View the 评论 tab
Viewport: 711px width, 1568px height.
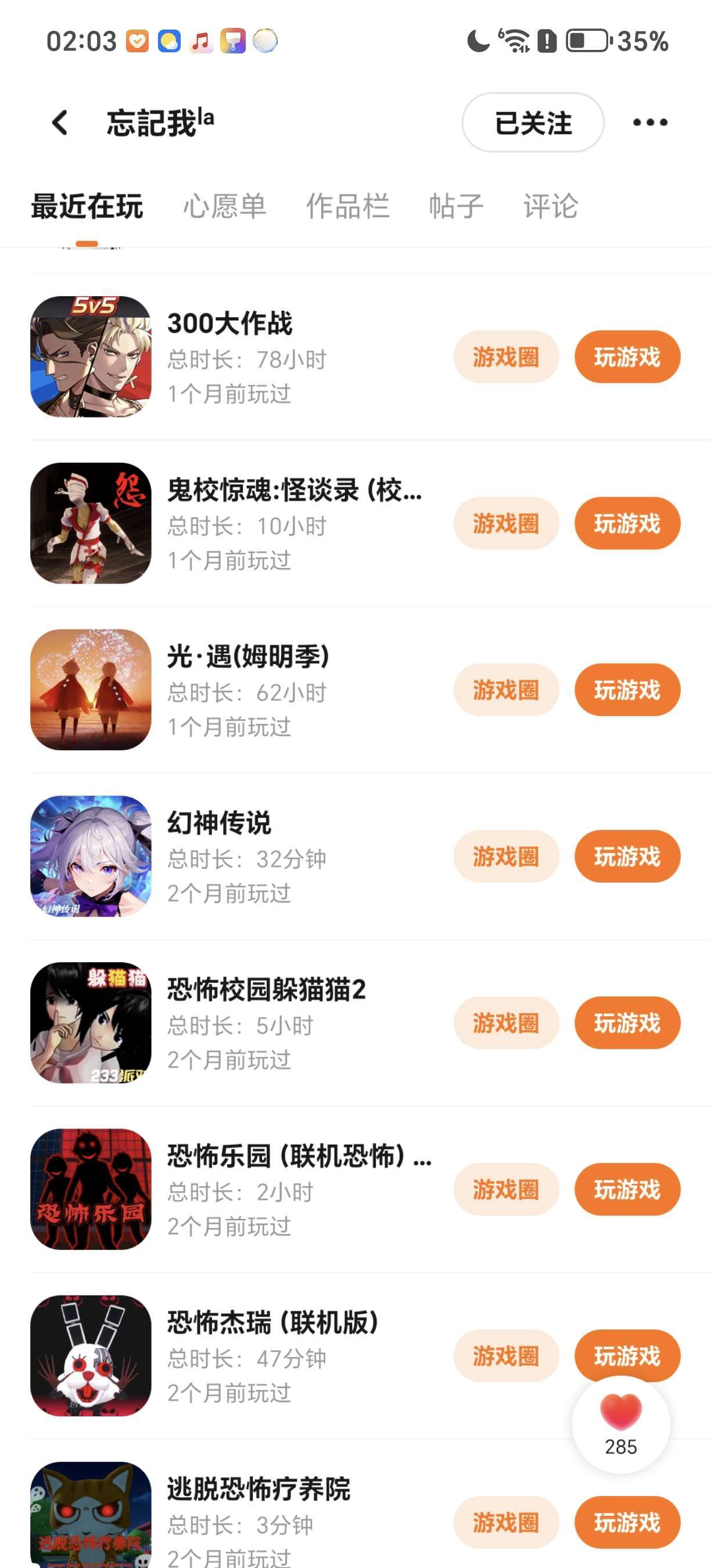550,206
